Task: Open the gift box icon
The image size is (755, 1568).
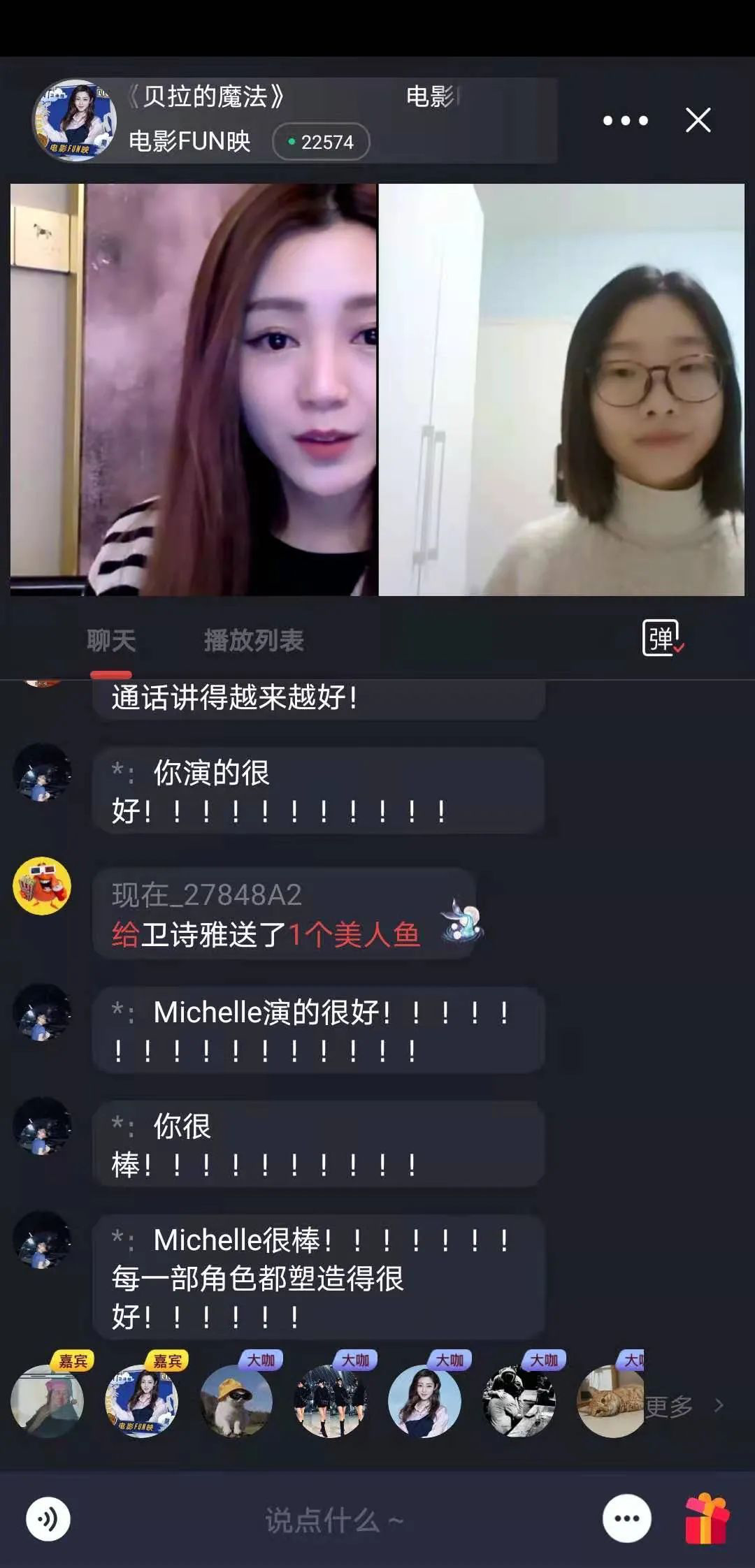Action: (707, 1519)
